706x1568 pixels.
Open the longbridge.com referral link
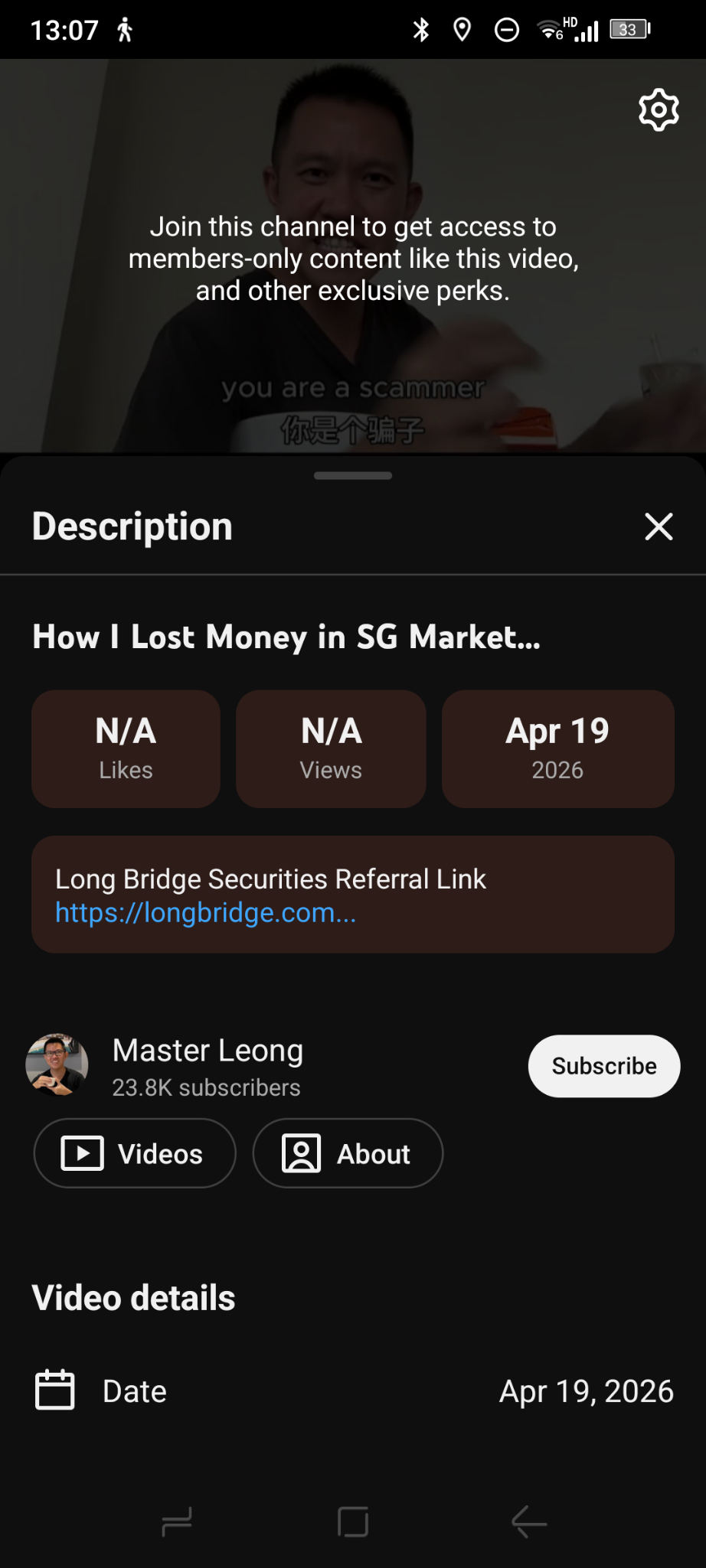pyautogui.click(x=205, y=913)
